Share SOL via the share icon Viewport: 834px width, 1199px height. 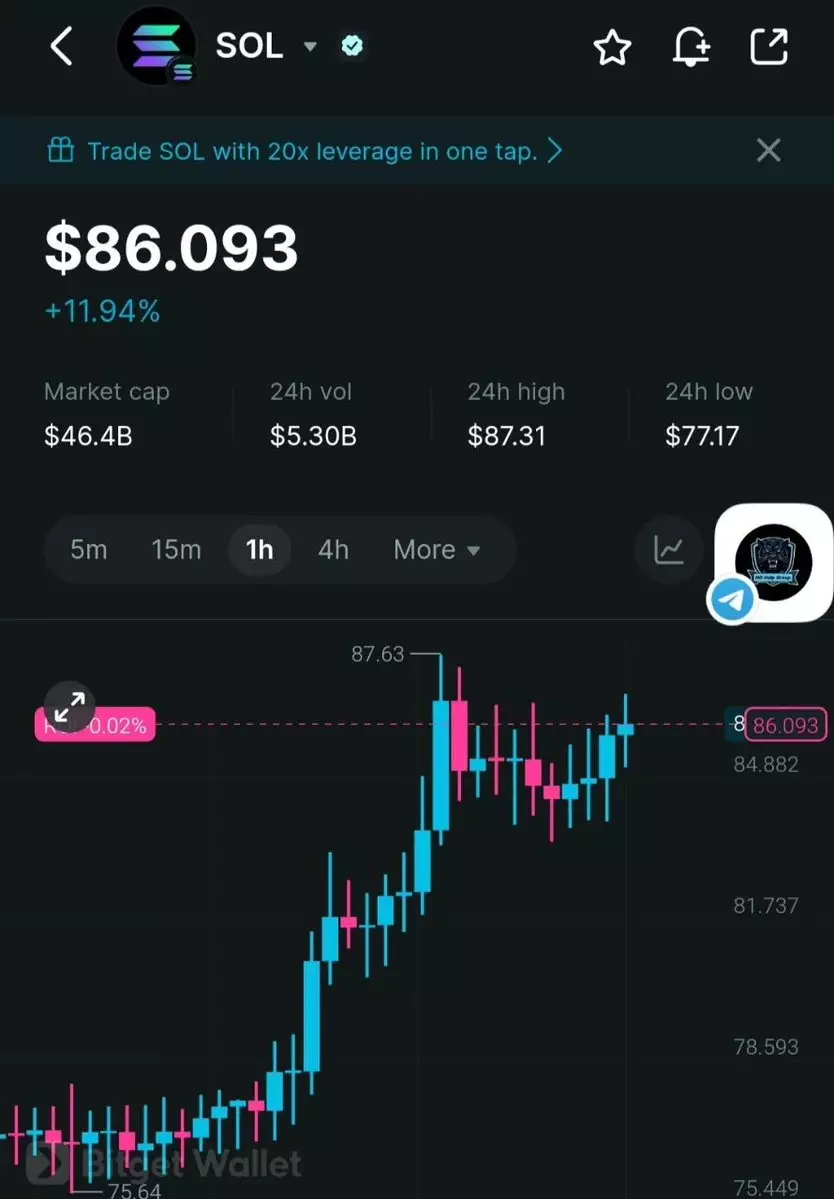click(768, 47)
